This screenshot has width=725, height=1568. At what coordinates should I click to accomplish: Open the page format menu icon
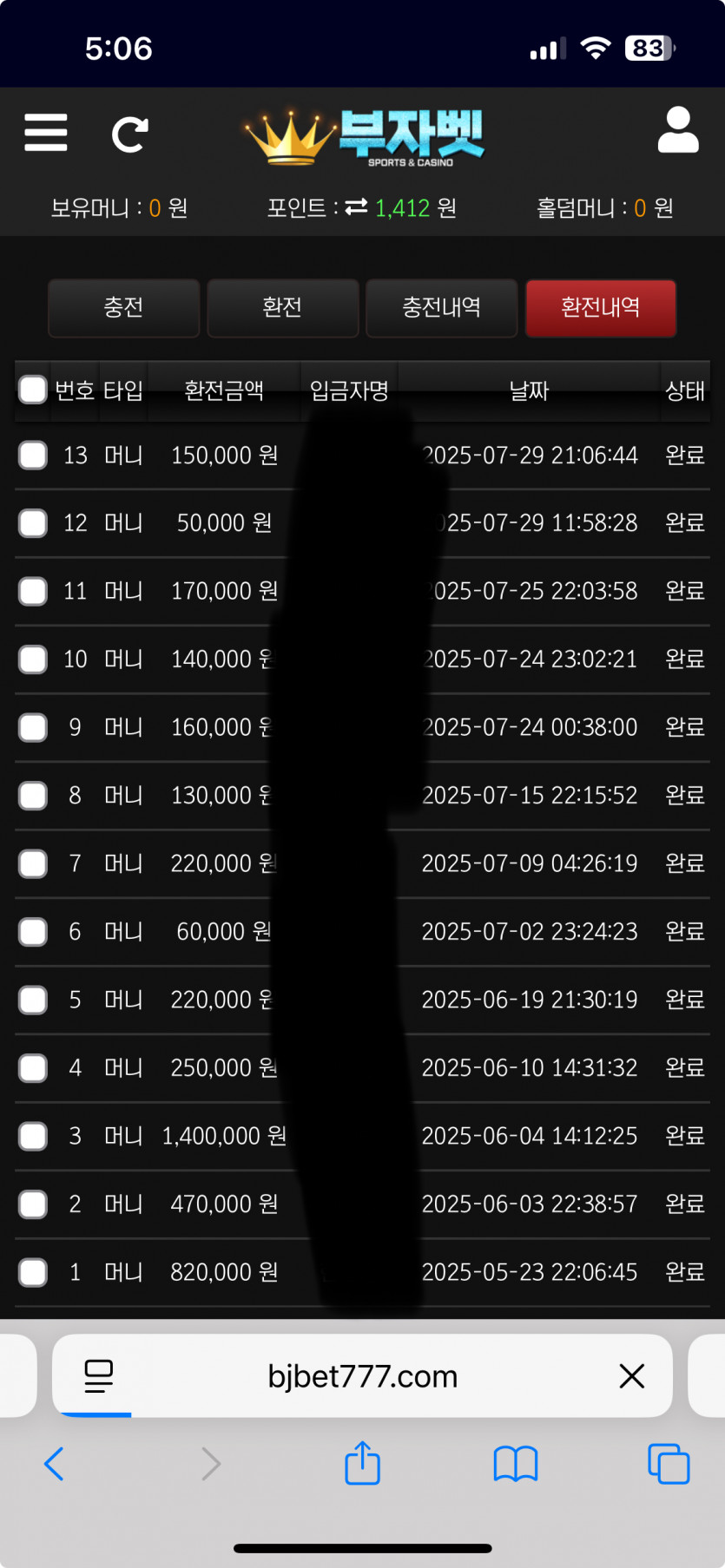click(x=98, y=1376)
